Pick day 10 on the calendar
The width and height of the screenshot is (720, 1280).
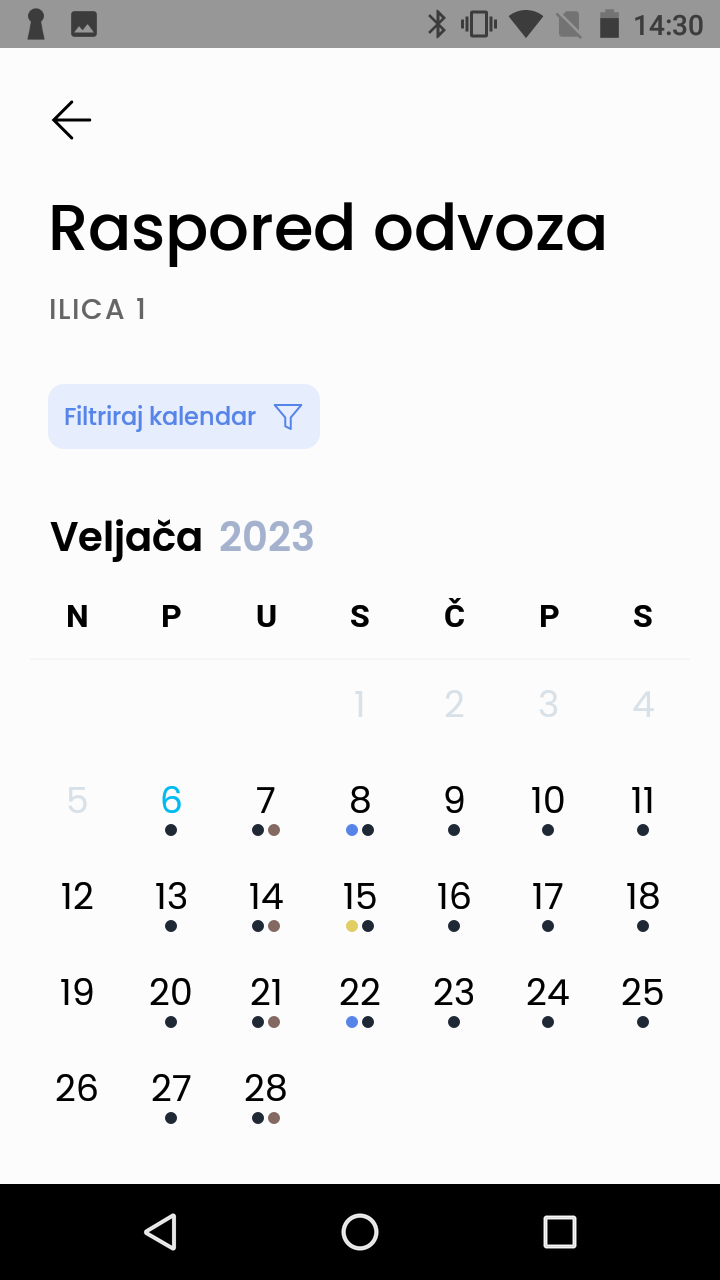pos(548,806)
